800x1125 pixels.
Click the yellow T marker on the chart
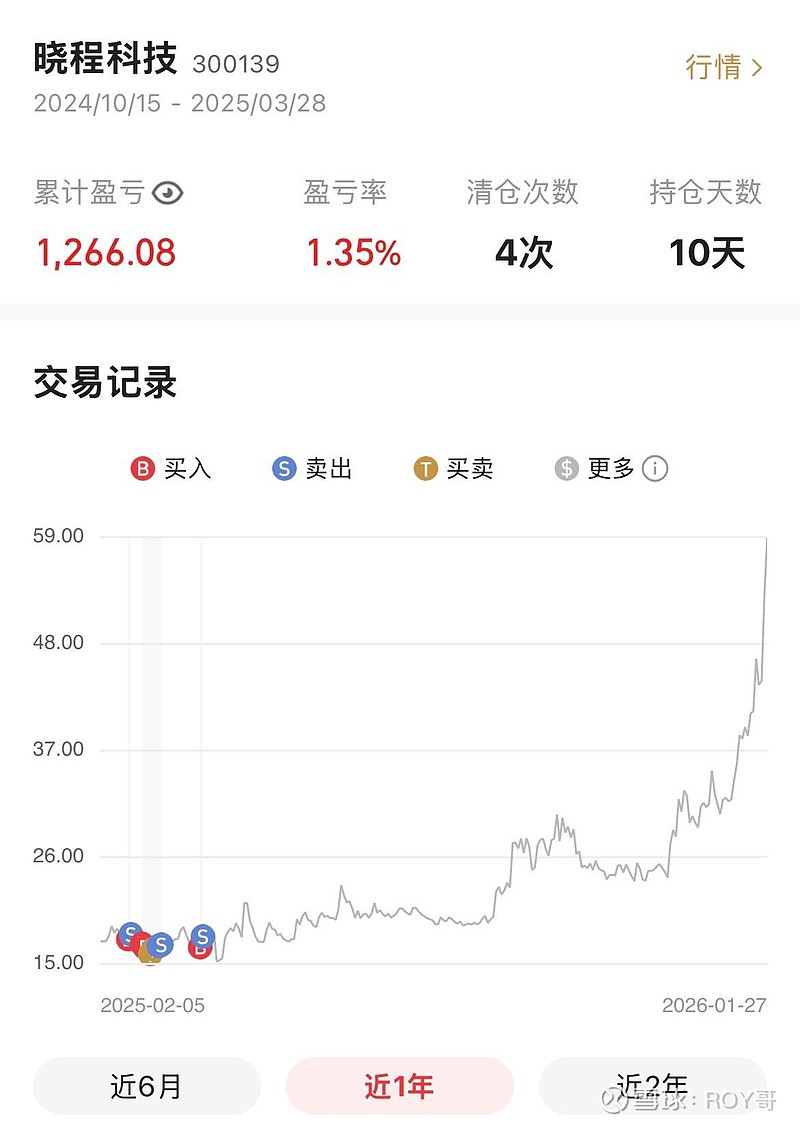pos(148,957)
